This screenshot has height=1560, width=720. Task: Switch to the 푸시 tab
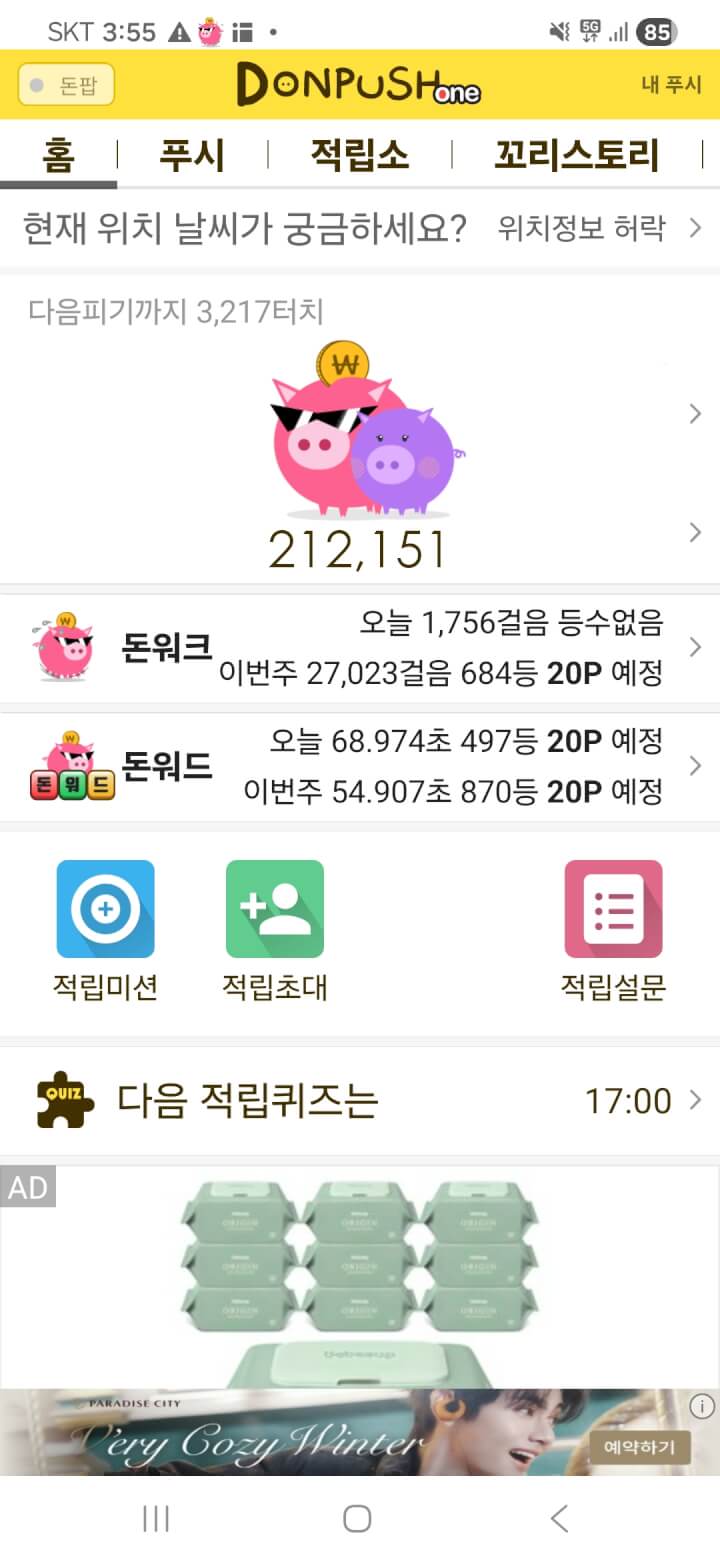[192, 156]
